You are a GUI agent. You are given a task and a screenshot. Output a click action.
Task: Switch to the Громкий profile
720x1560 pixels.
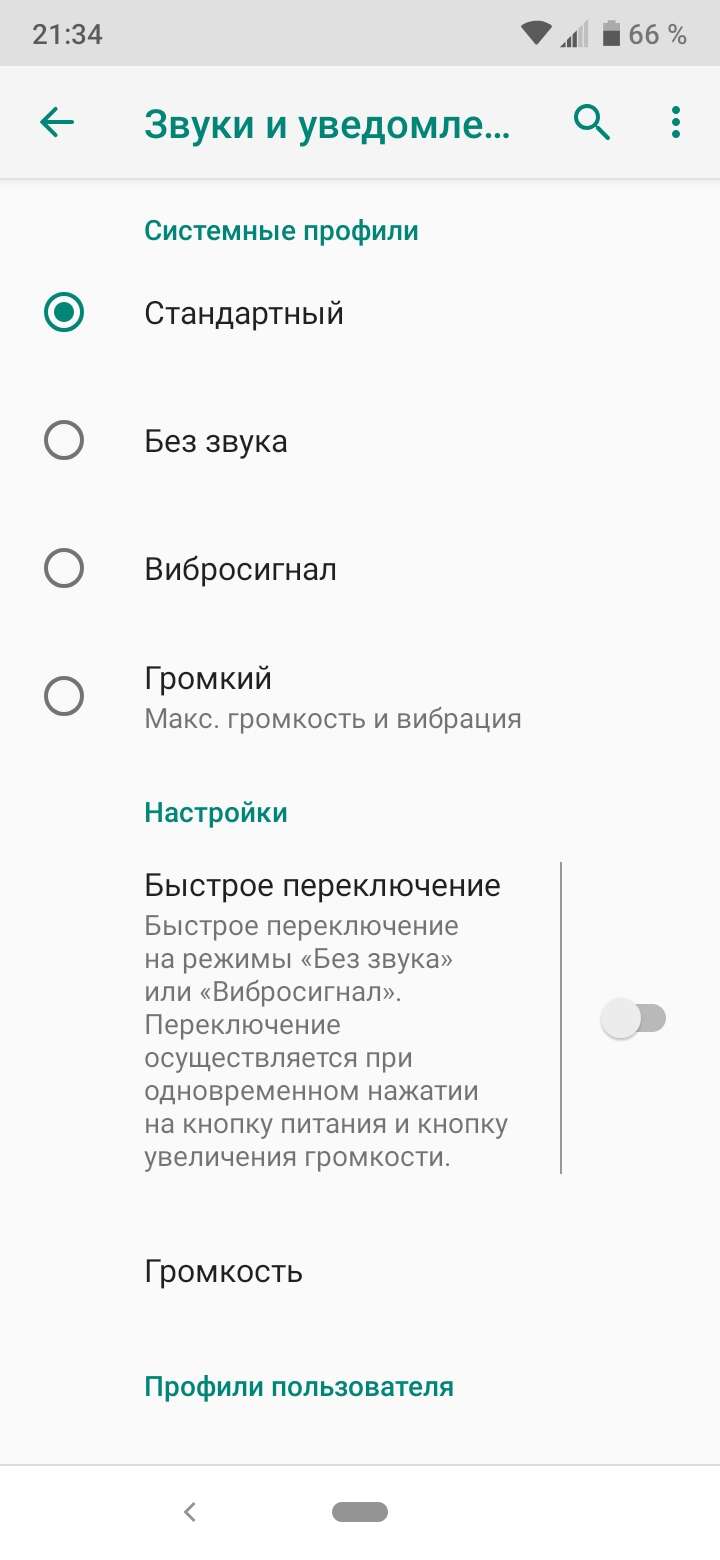click(x=360, y=697)
